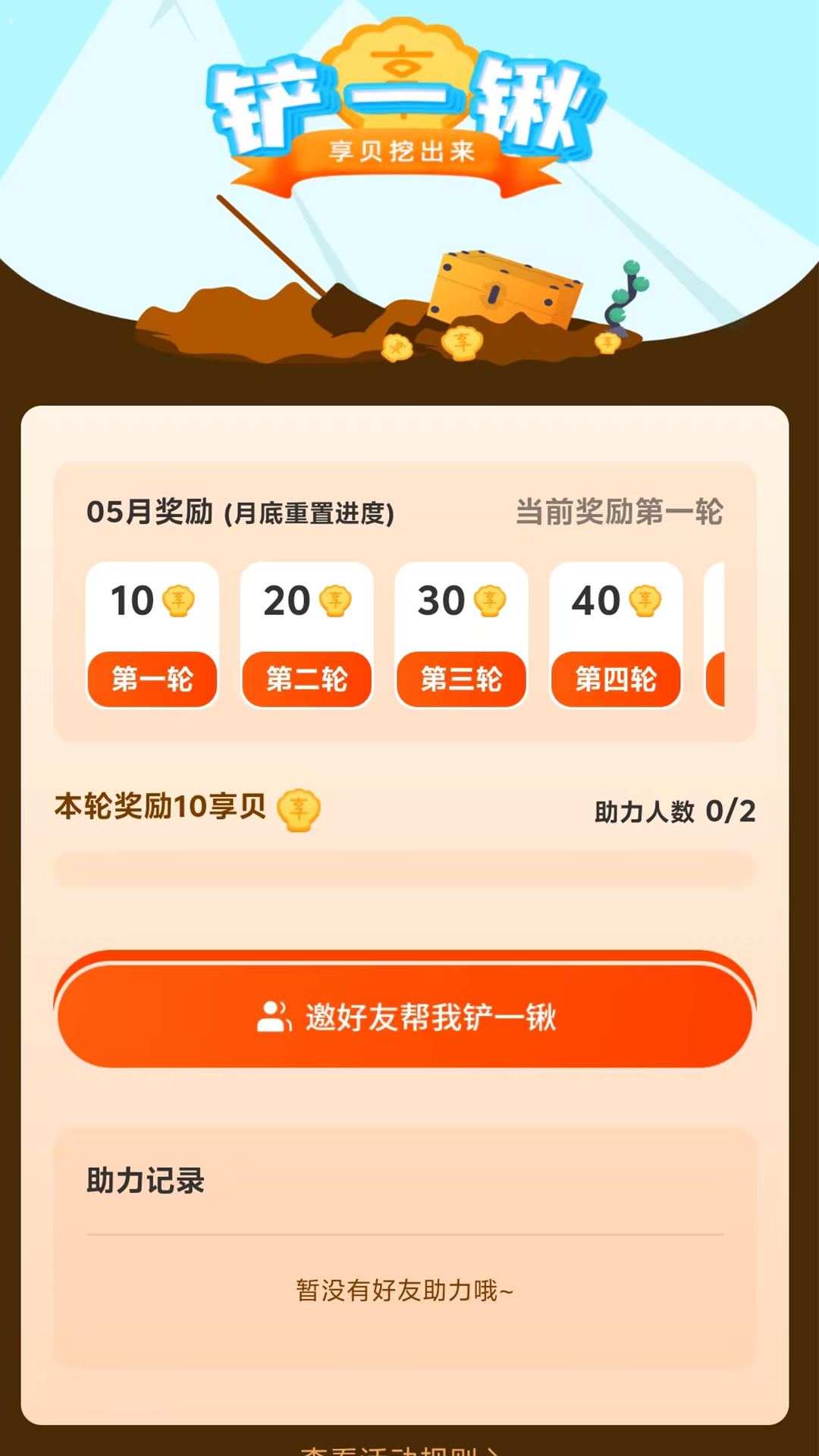Select the 第一轮 10 reward card

click(x=152, y=635)
